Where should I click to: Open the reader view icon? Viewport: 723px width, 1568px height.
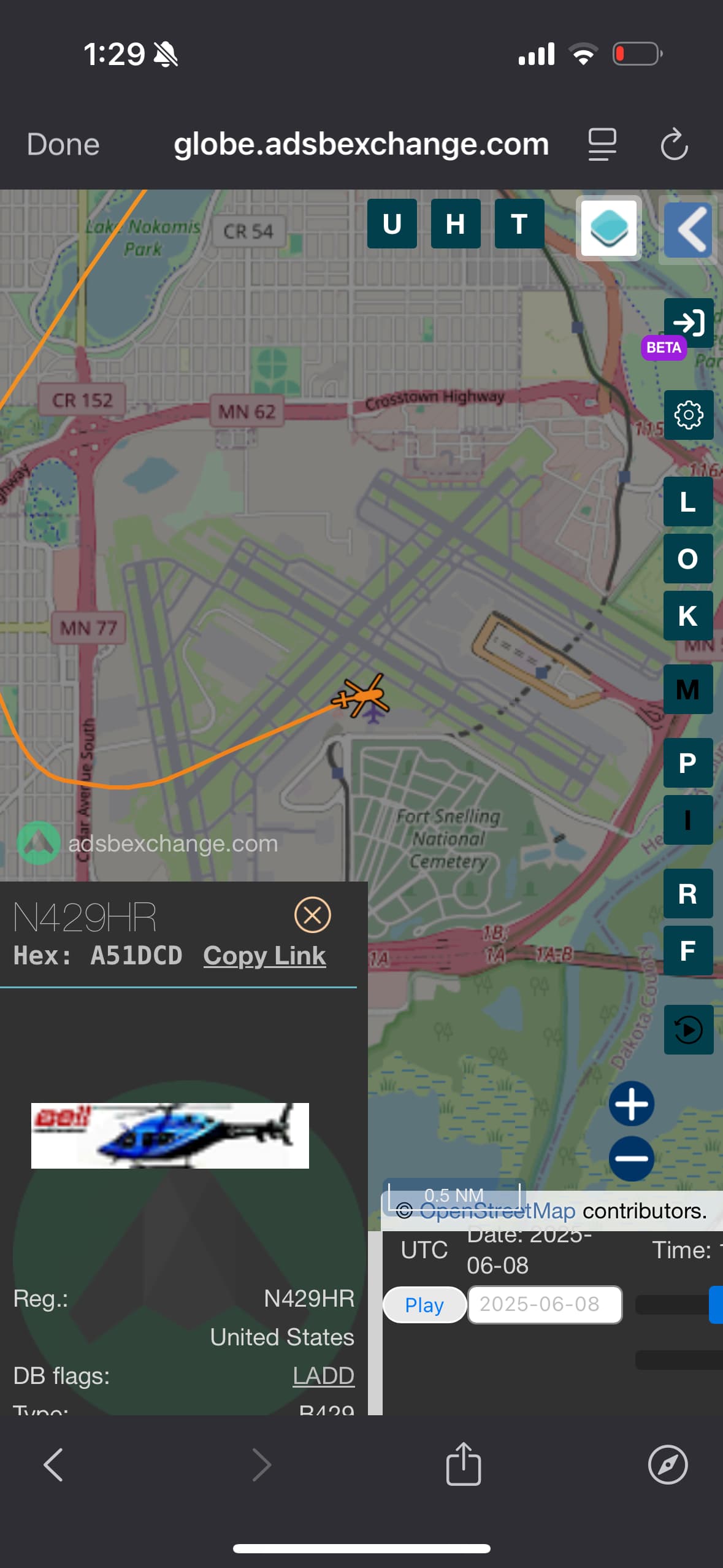click(602, 145)
